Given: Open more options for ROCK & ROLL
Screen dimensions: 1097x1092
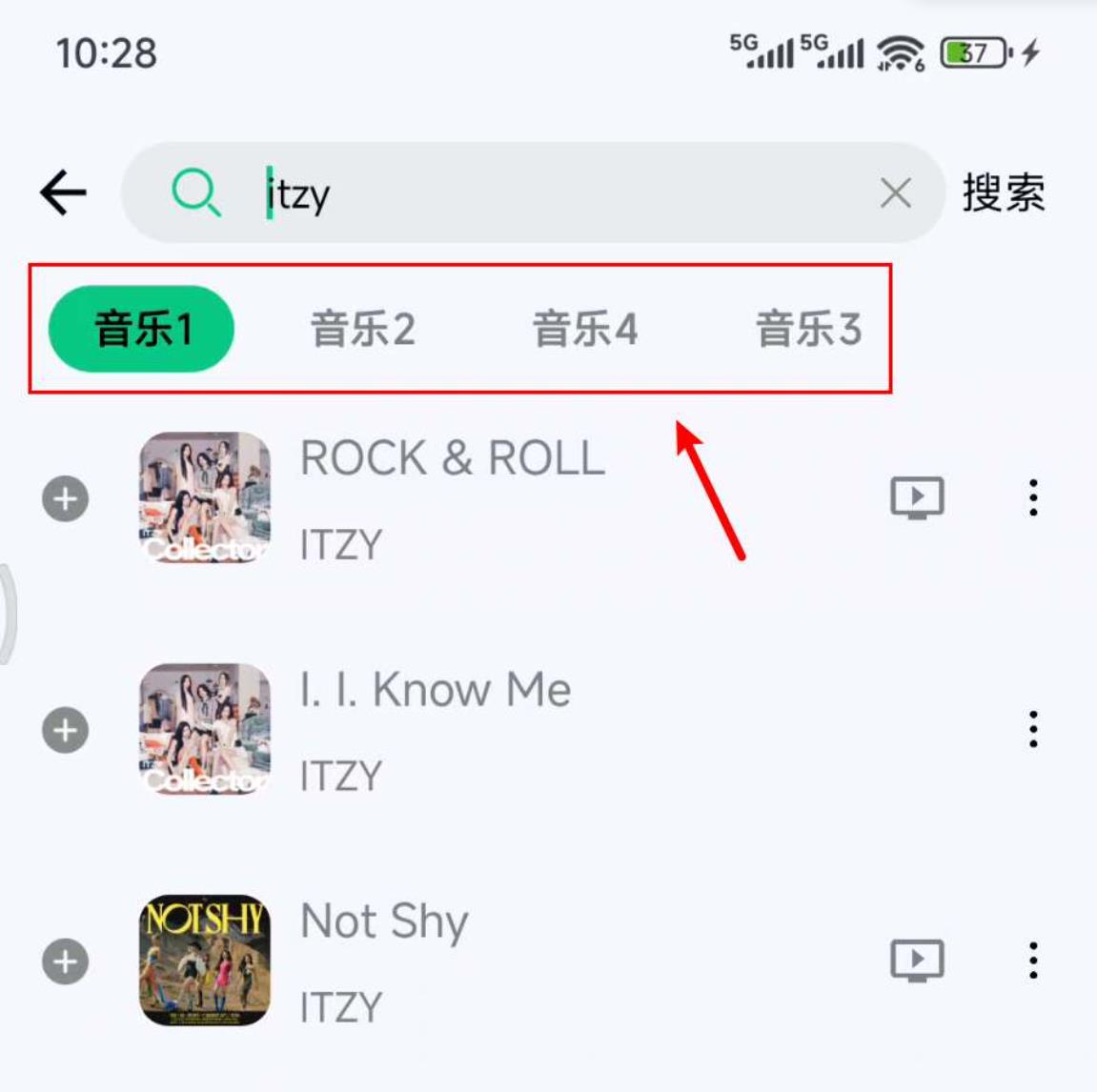Looking at the screenshot, I should (x=1033, y=497).
